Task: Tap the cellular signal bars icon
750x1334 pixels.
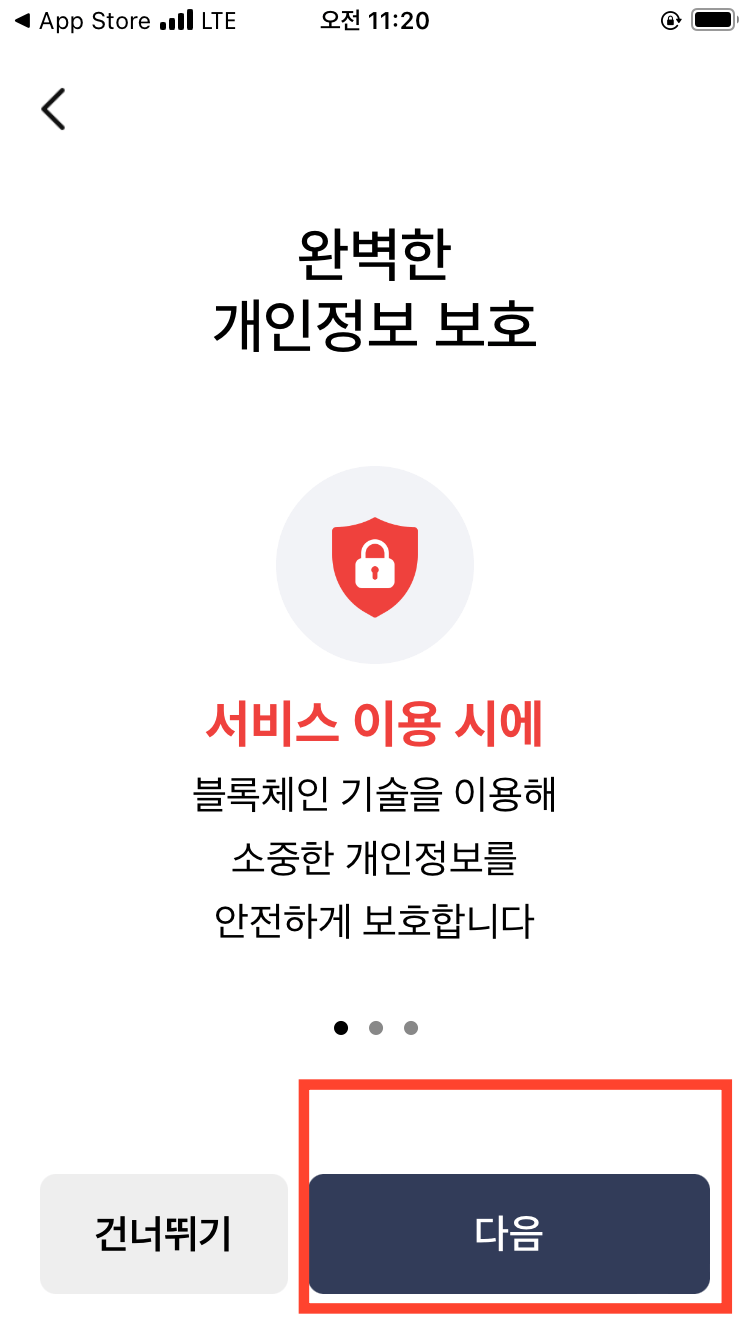Action: click(175, 19)
